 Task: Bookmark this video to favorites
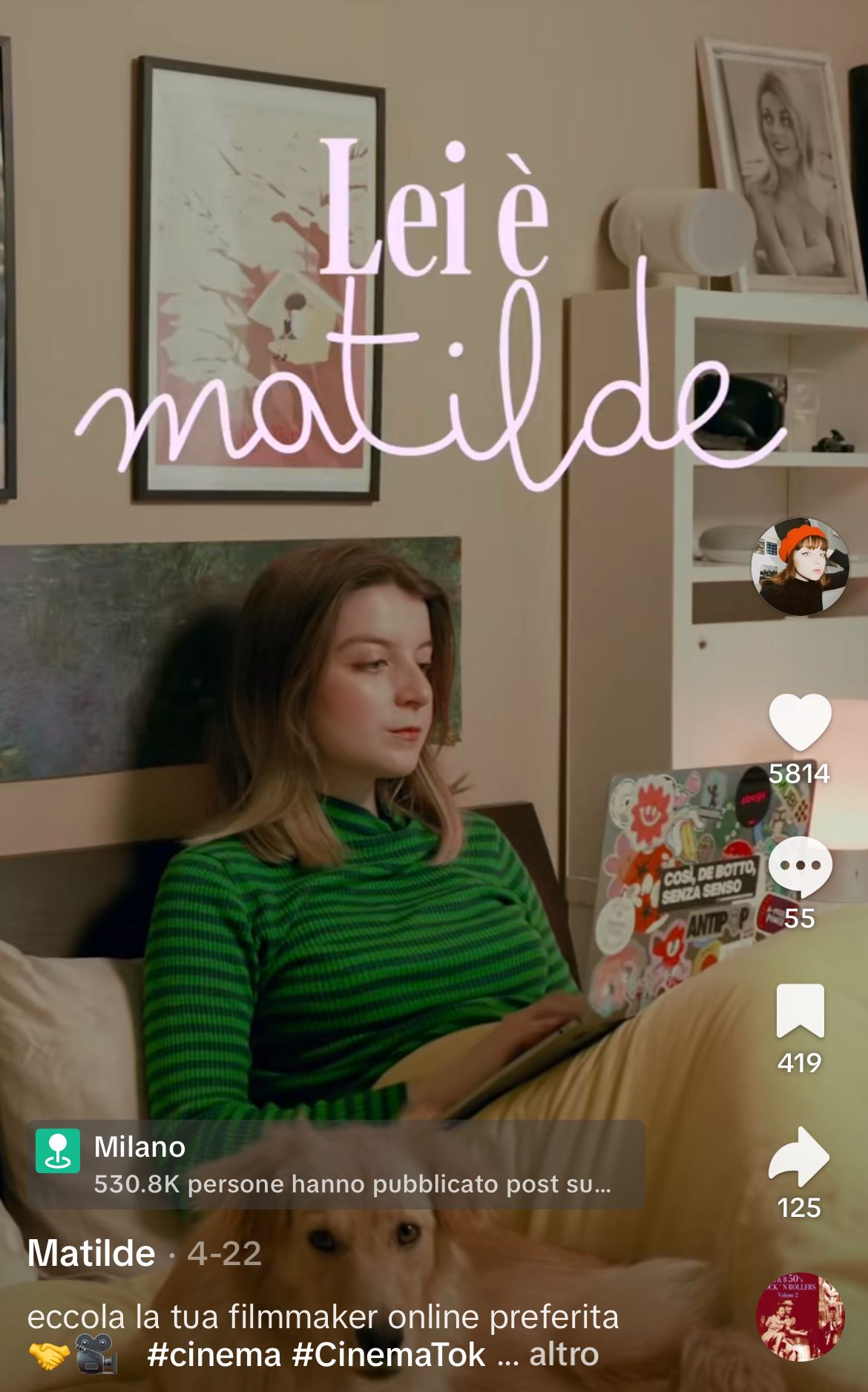pyautogui.click(x=800, y=1011)
